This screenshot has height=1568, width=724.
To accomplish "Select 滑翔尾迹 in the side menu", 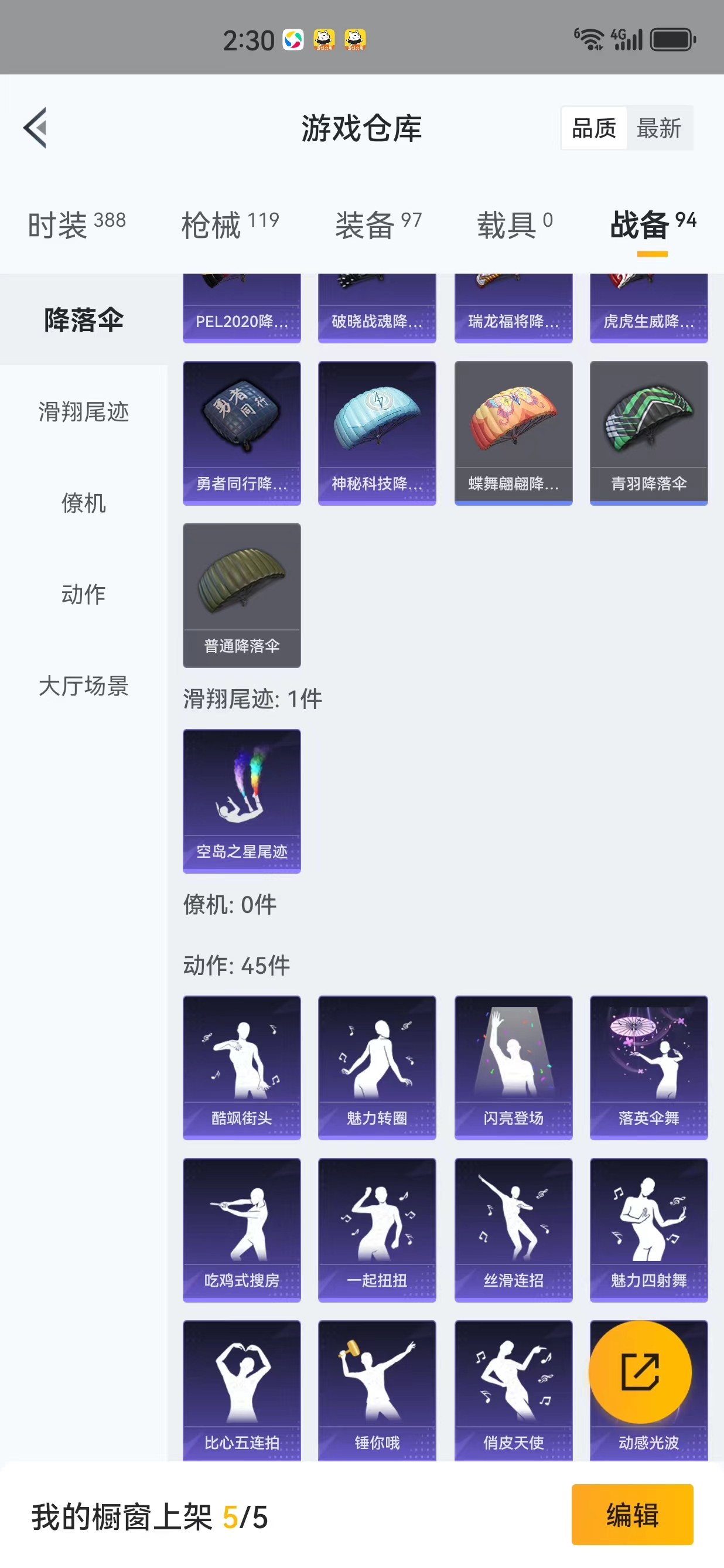I will pos(84,411).
